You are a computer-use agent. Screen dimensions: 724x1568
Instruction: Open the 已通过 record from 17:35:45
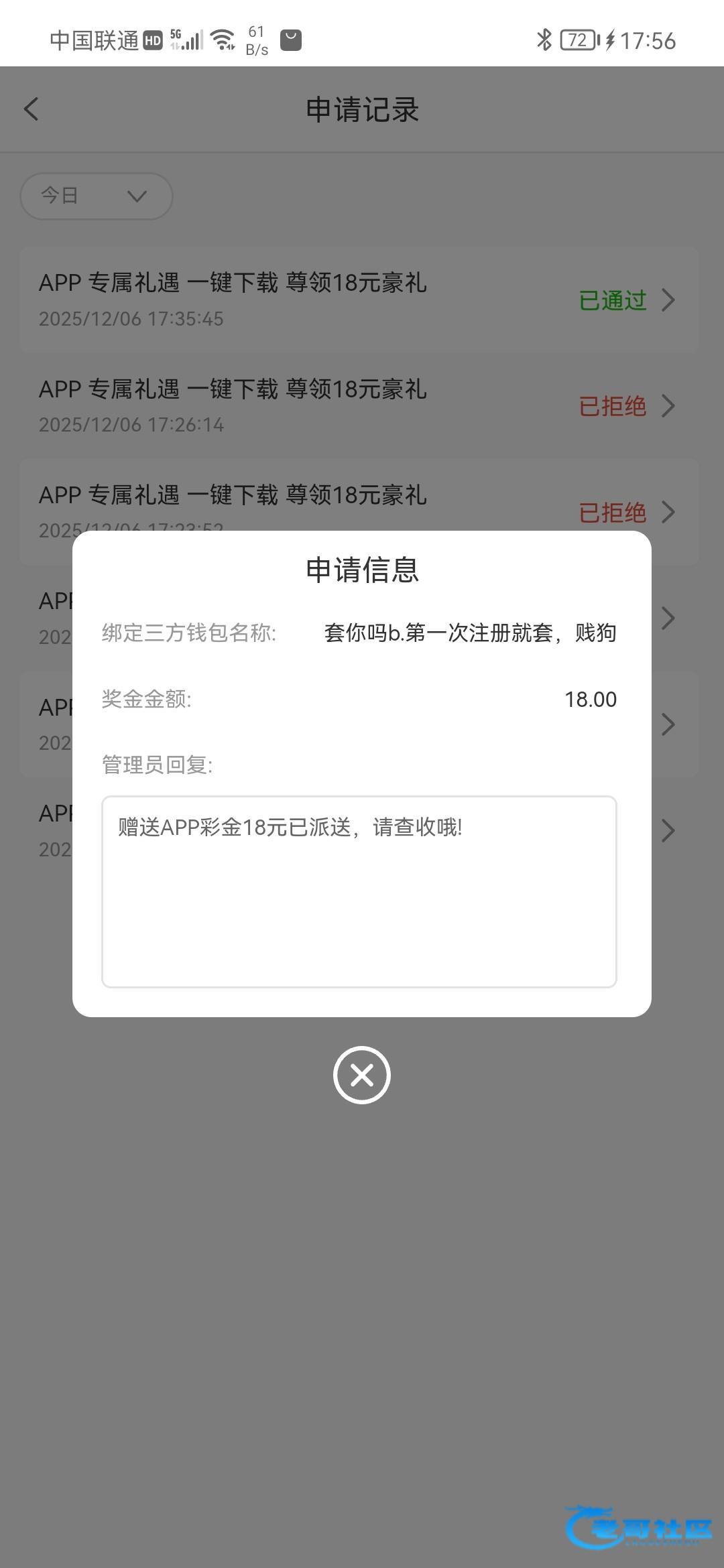click(359, 300)
